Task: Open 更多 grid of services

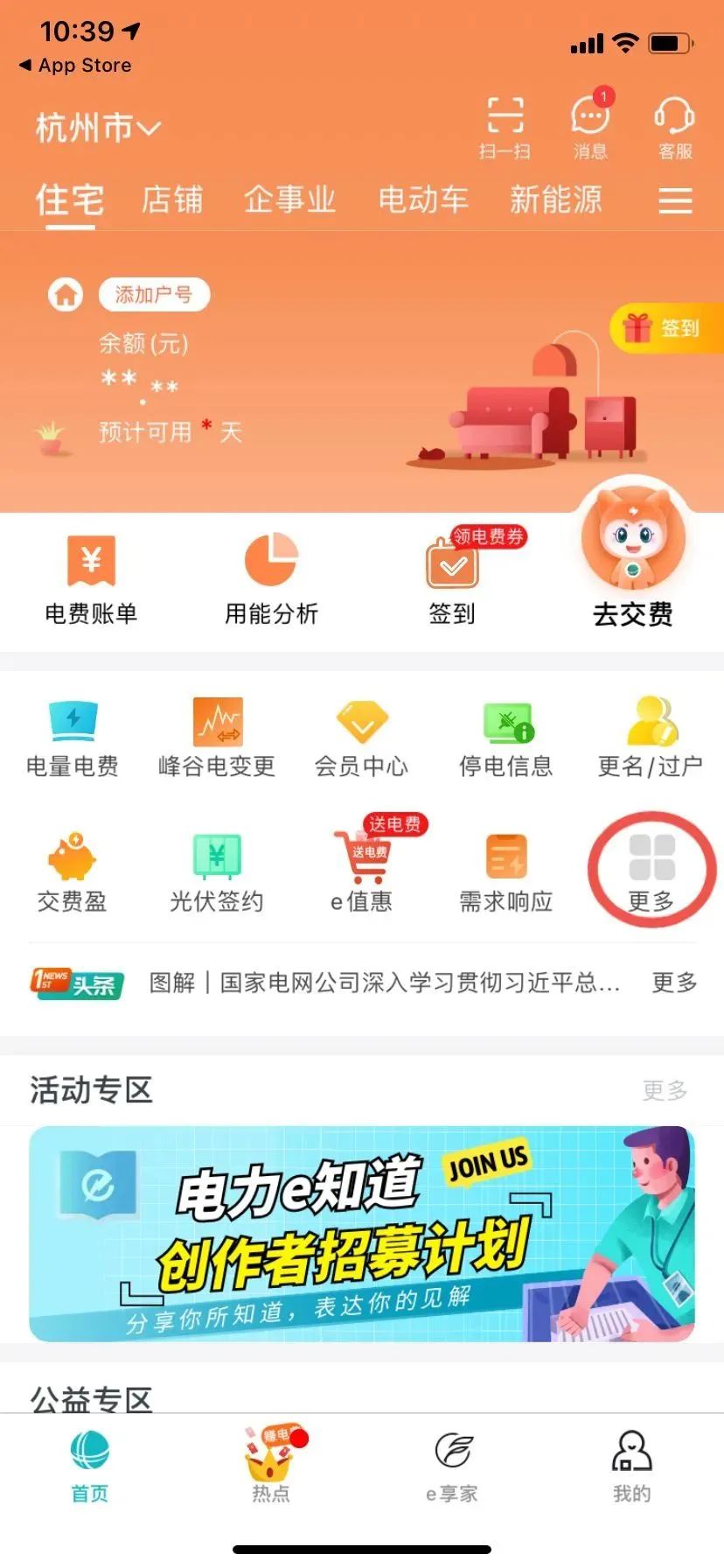Action: tap(651, 871)
